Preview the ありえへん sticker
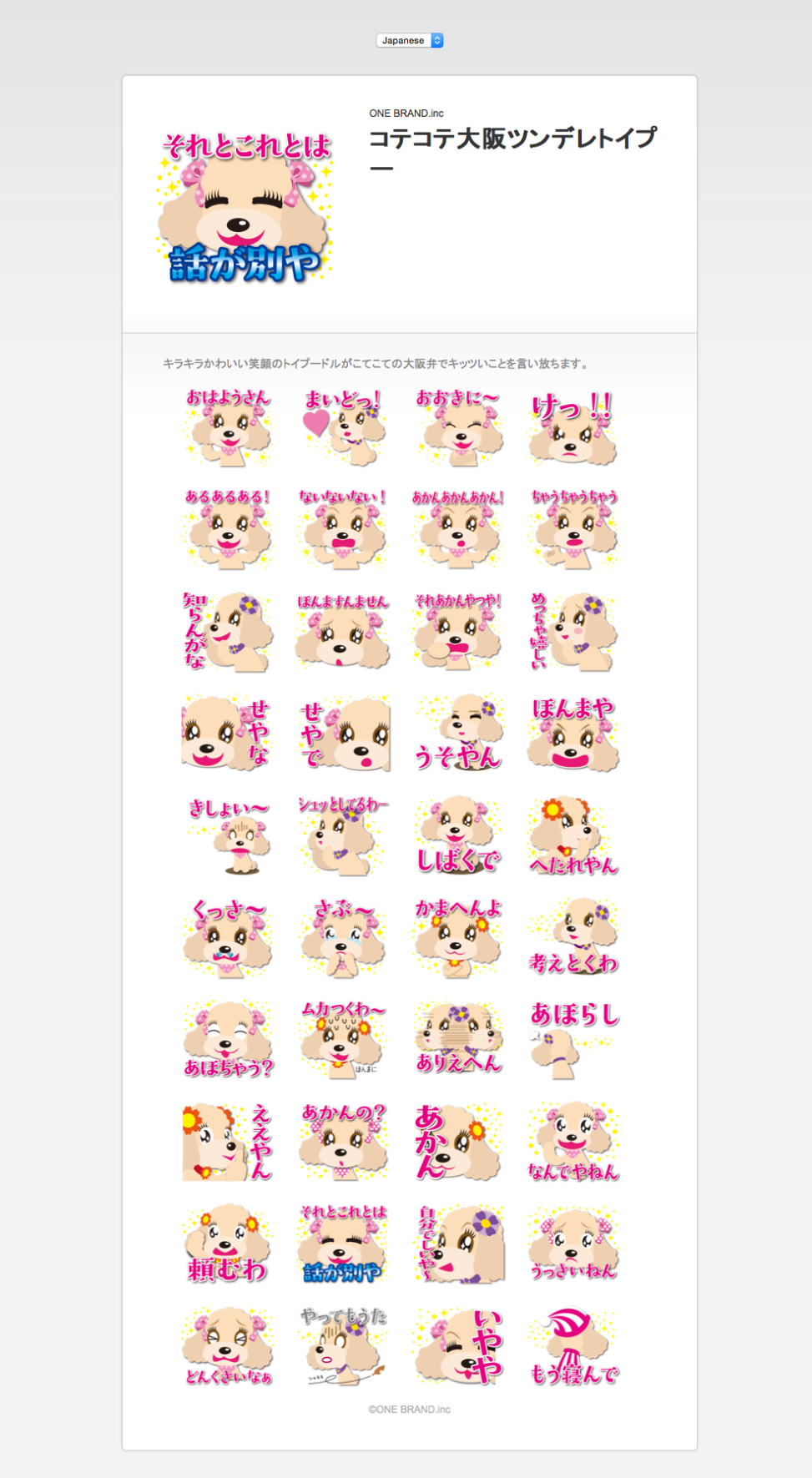Image resolution: width=812 pixels, height=1478 pixels. pos(458,1041)
